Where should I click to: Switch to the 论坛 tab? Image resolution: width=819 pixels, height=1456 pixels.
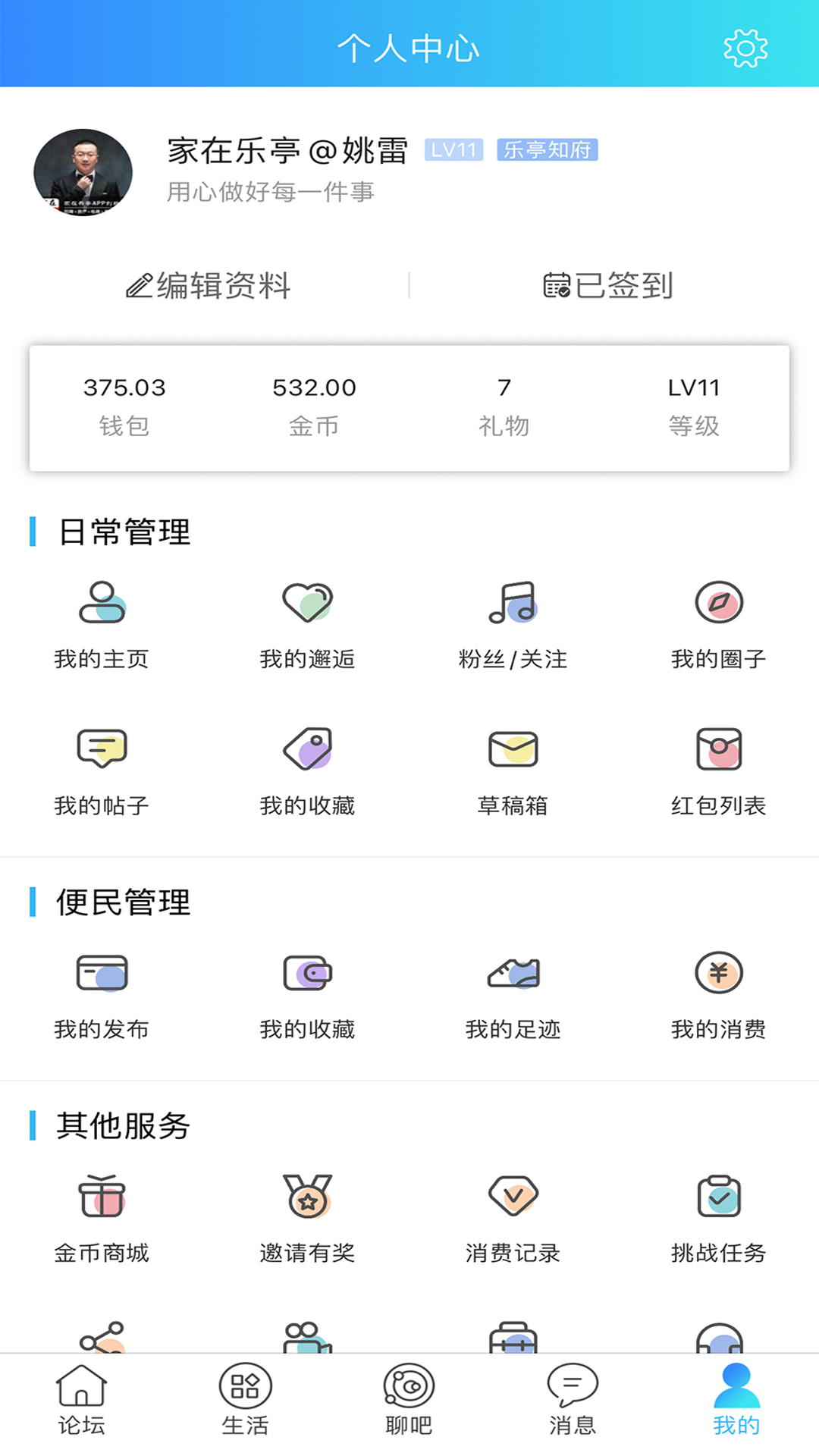pyautogui.click(x=81, y=1400)
